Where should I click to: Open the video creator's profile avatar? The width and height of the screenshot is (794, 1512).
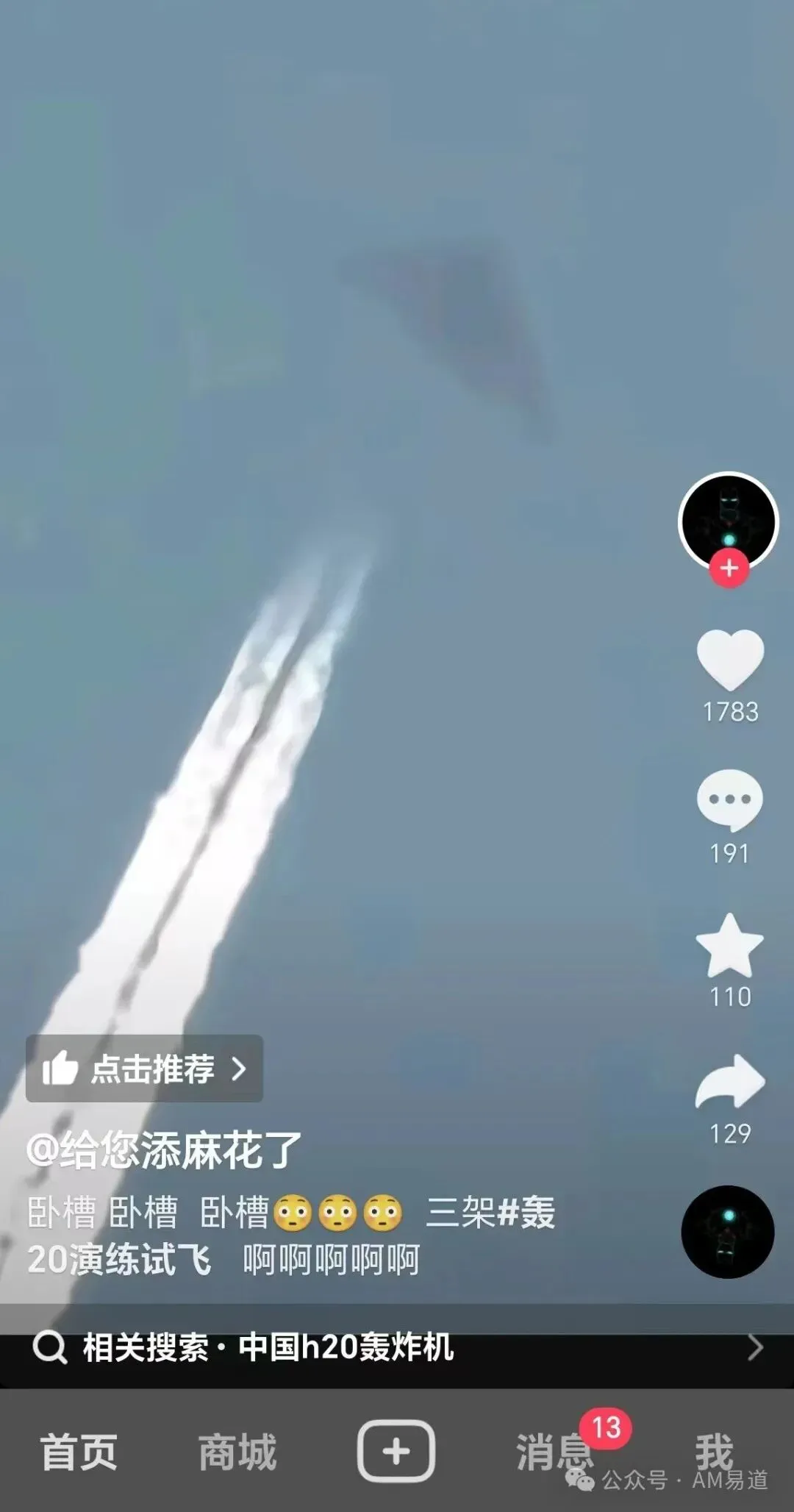click(728, 521)
